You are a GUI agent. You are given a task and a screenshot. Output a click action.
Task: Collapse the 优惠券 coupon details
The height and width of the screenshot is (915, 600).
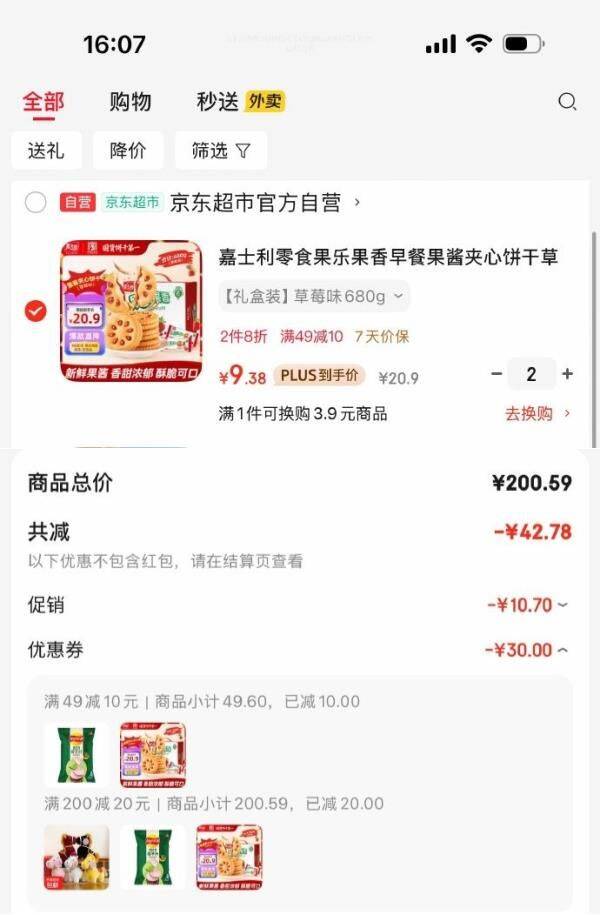coord(528,650)
